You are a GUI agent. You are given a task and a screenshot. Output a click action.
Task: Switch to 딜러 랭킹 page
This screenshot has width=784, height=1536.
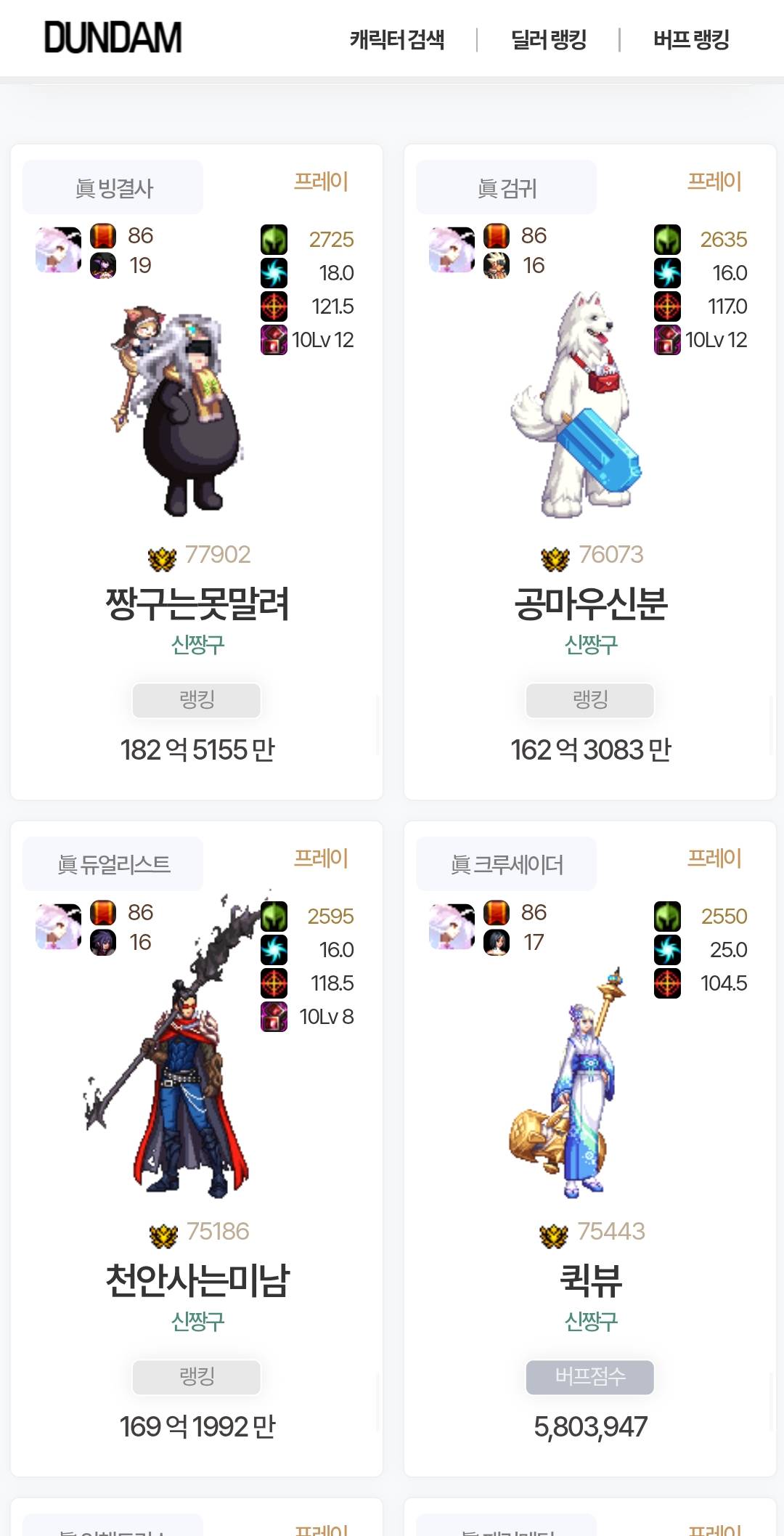[549, 39]
